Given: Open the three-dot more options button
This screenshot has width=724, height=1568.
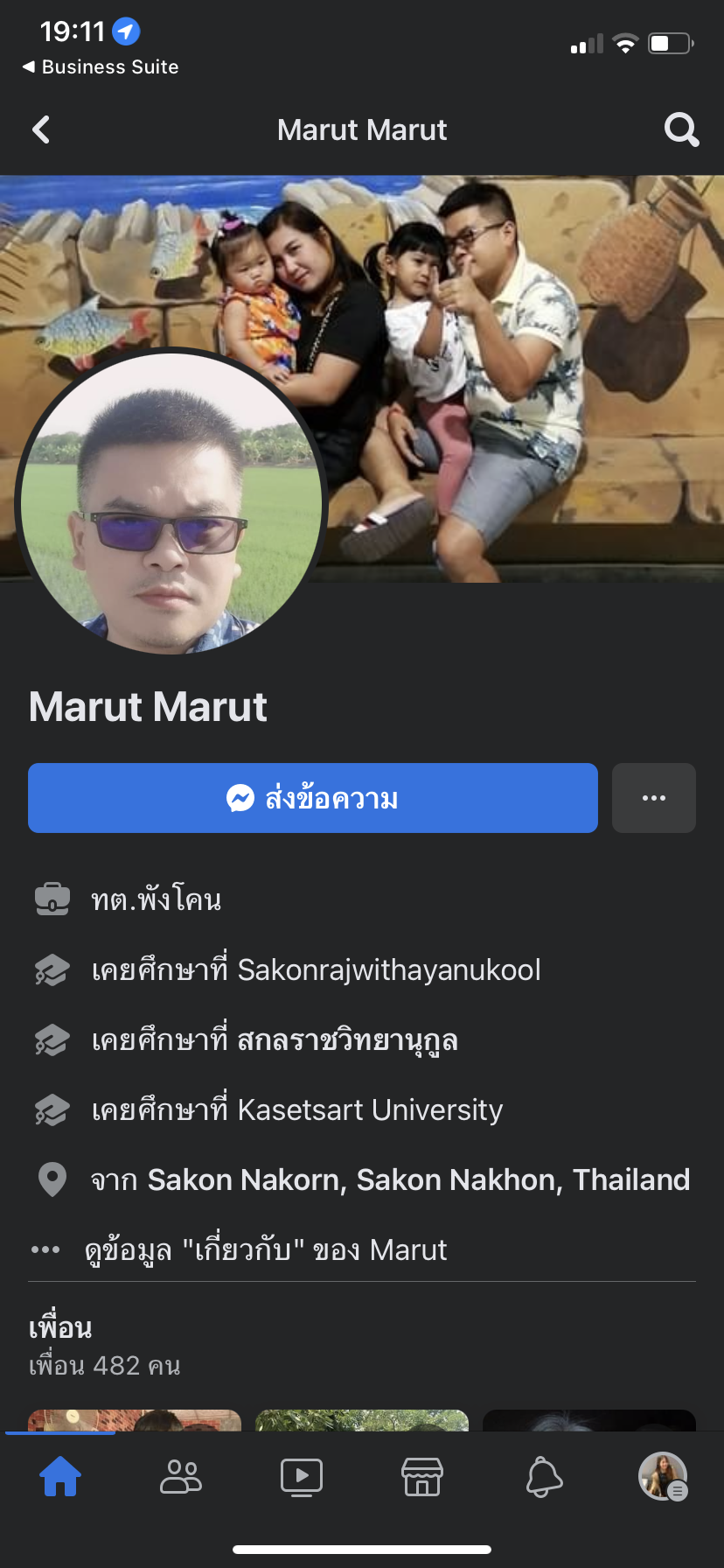Looking at the screenshot, I should tap(653, 798).
